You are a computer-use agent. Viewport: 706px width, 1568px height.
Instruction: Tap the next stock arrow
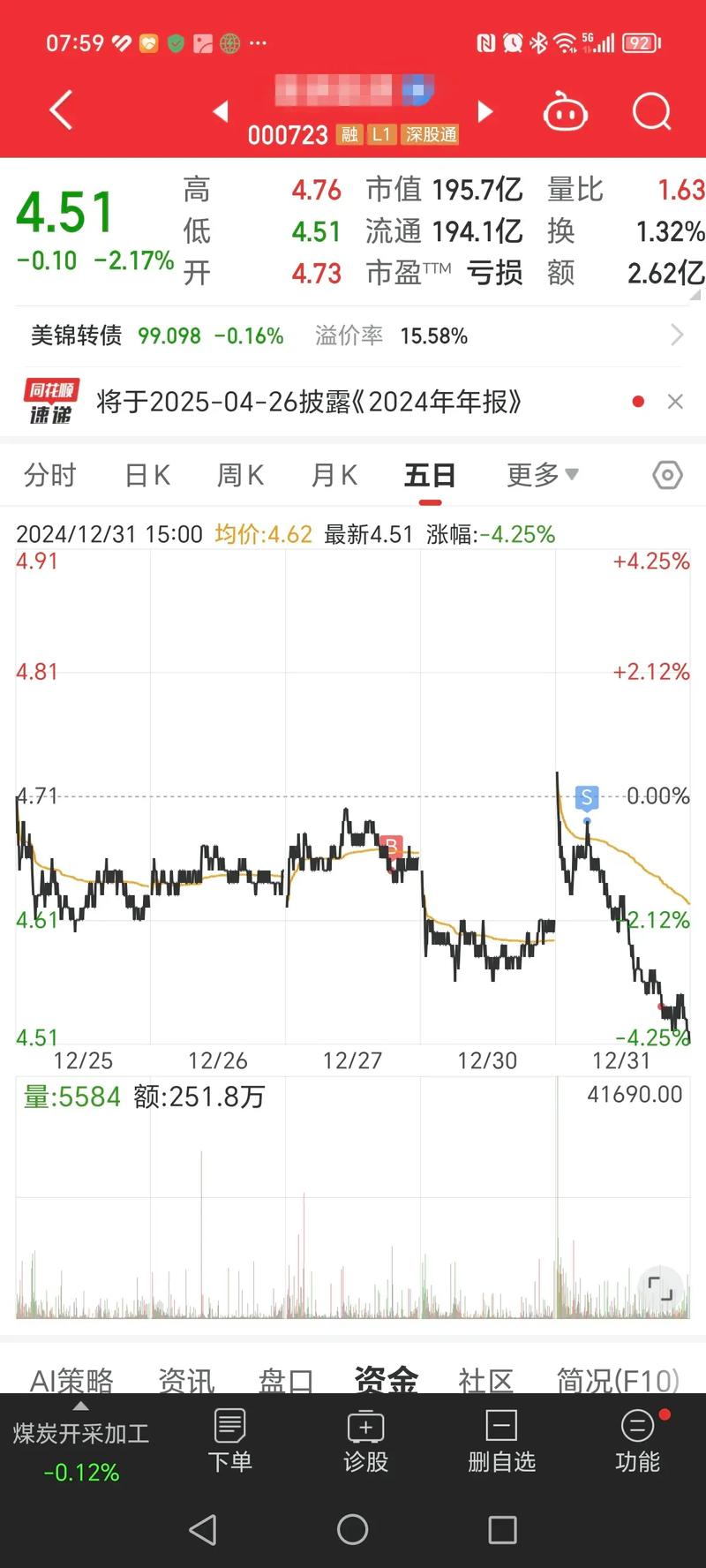484,112
